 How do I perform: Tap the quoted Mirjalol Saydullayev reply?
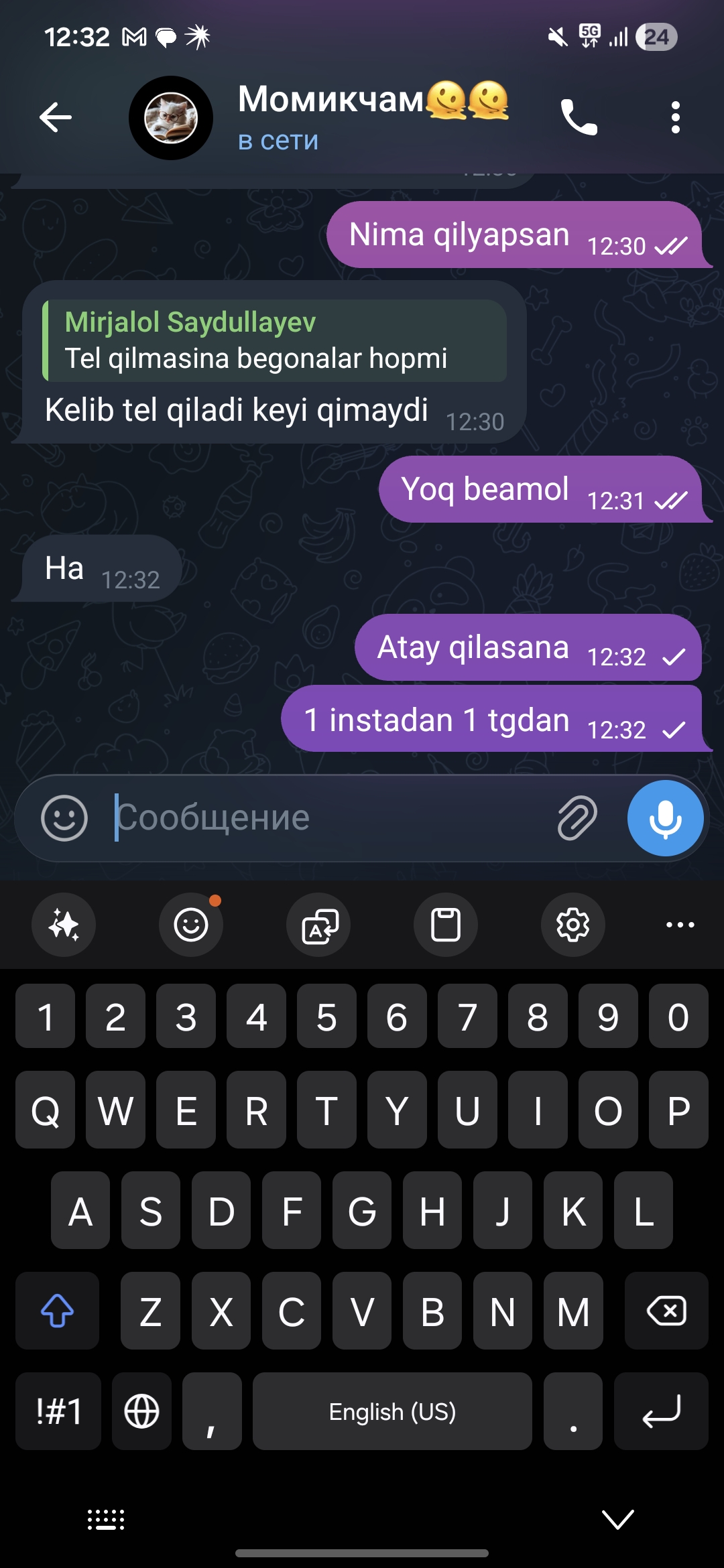click(x=275, y=341)
